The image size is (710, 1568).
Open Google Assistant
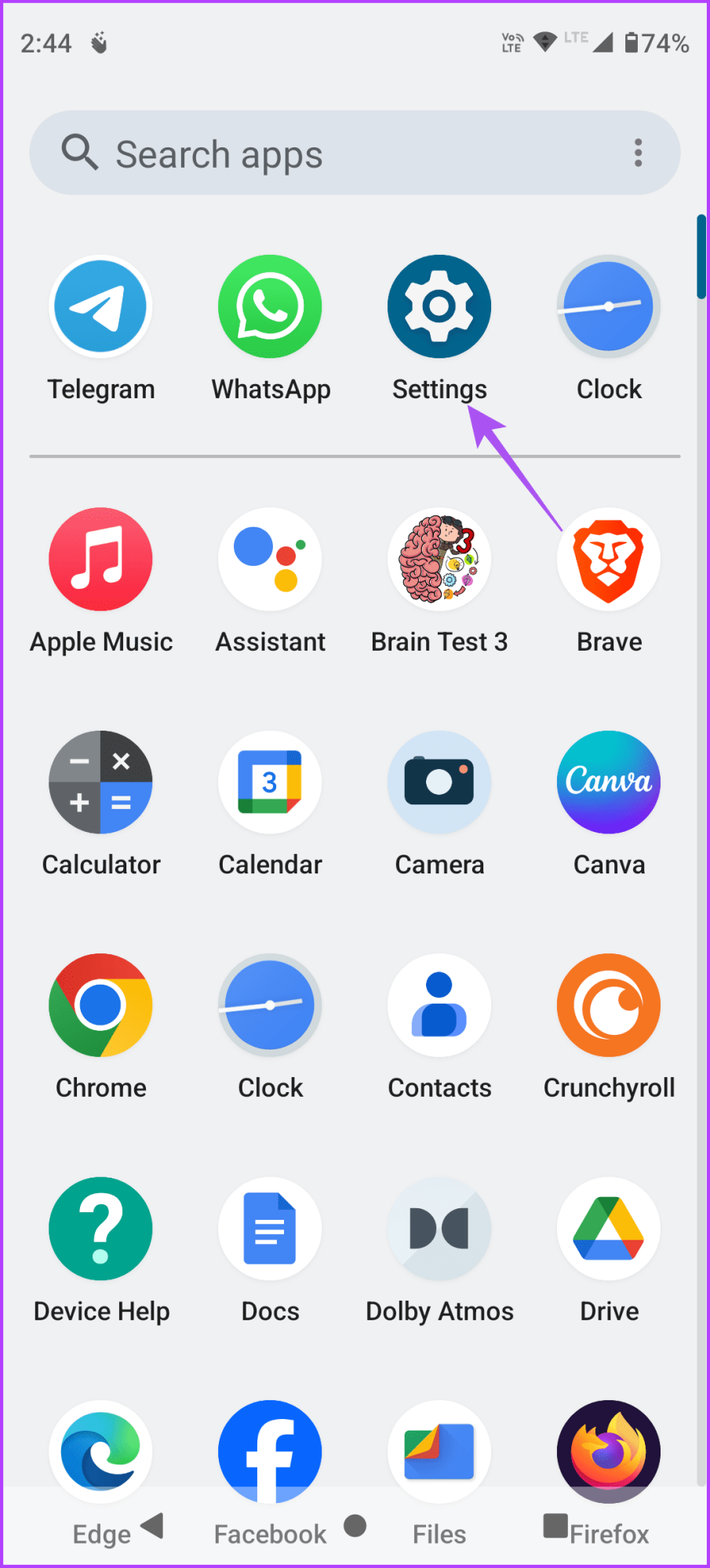click(270, 559)
